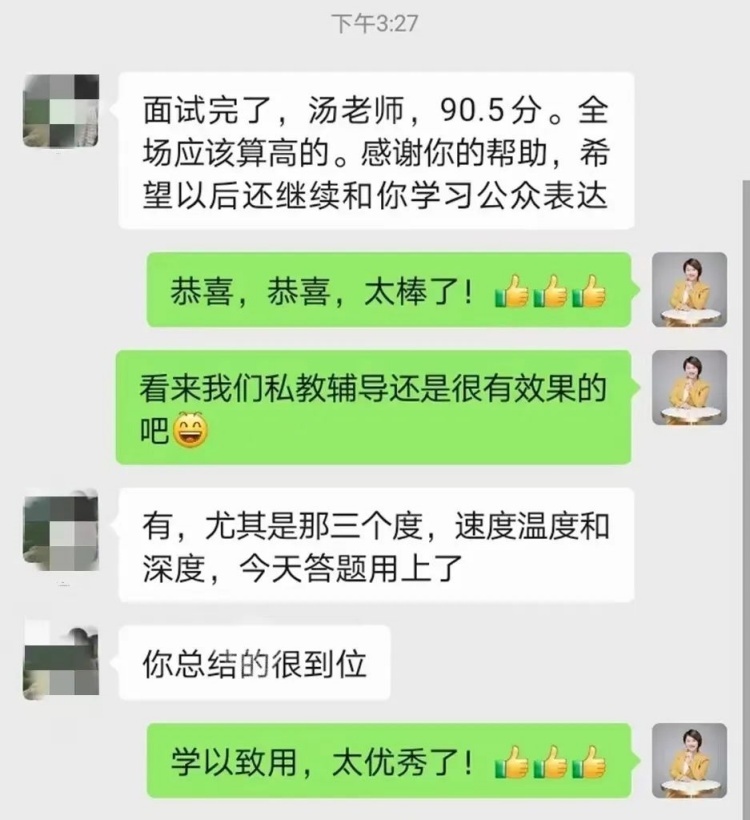Open the avatar beside 学以致用，太优秀了
The image size is (750, 820).
click(689, 761)
